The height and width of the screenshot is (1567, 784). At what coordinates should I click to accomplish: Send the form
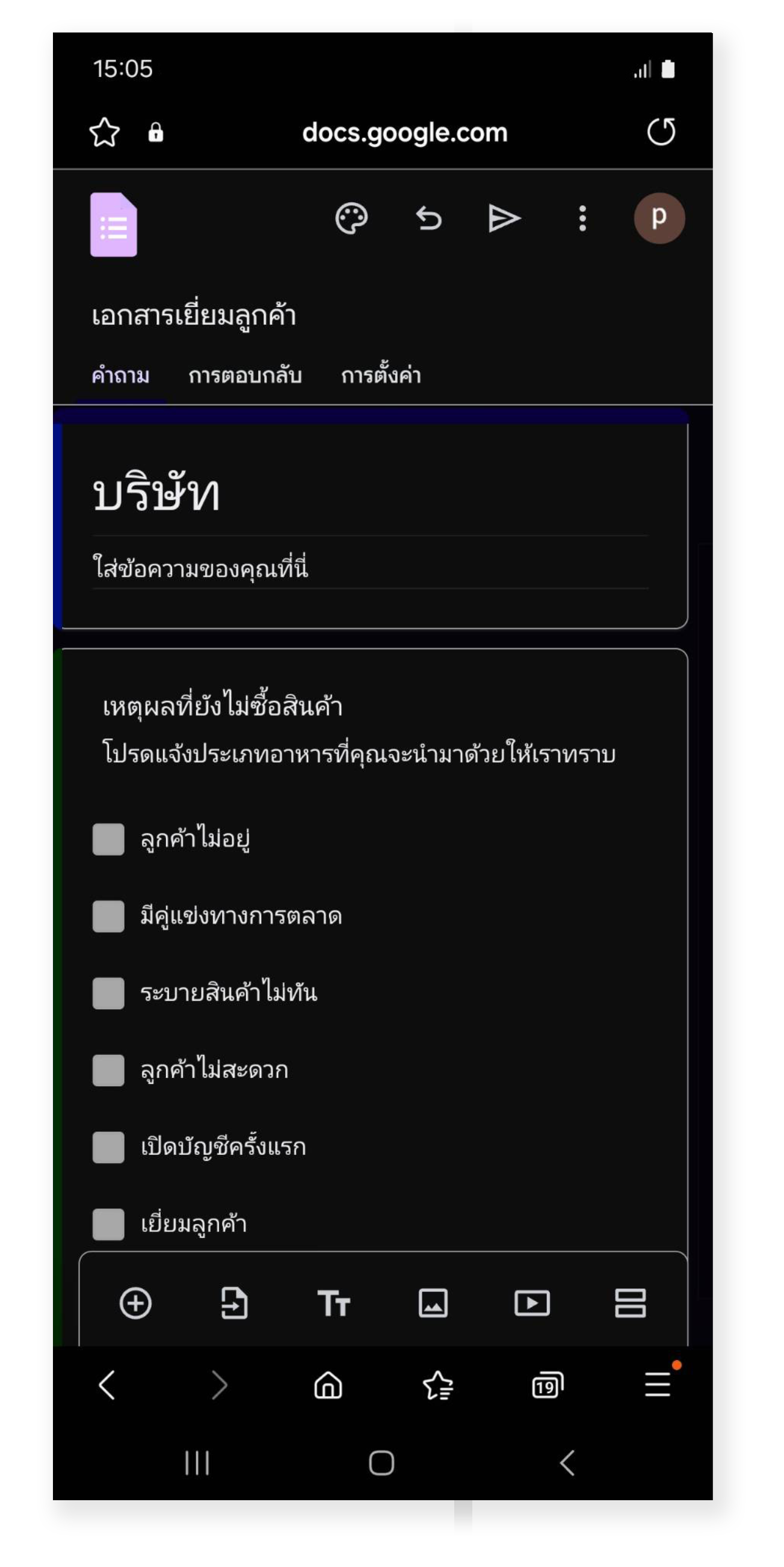coord(504,218)
